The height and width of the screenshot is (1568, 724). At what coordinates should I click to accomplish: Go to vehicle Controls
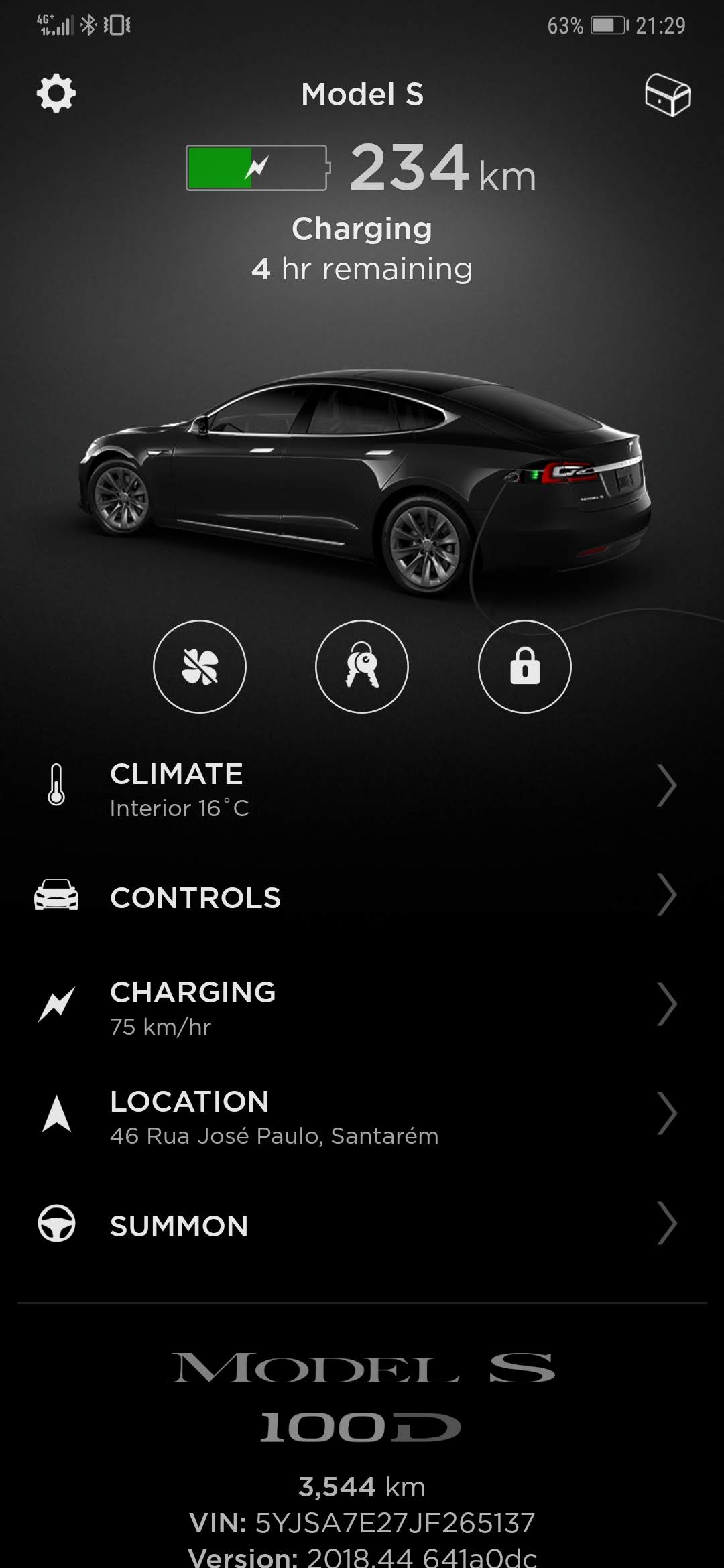coord(362,897)
